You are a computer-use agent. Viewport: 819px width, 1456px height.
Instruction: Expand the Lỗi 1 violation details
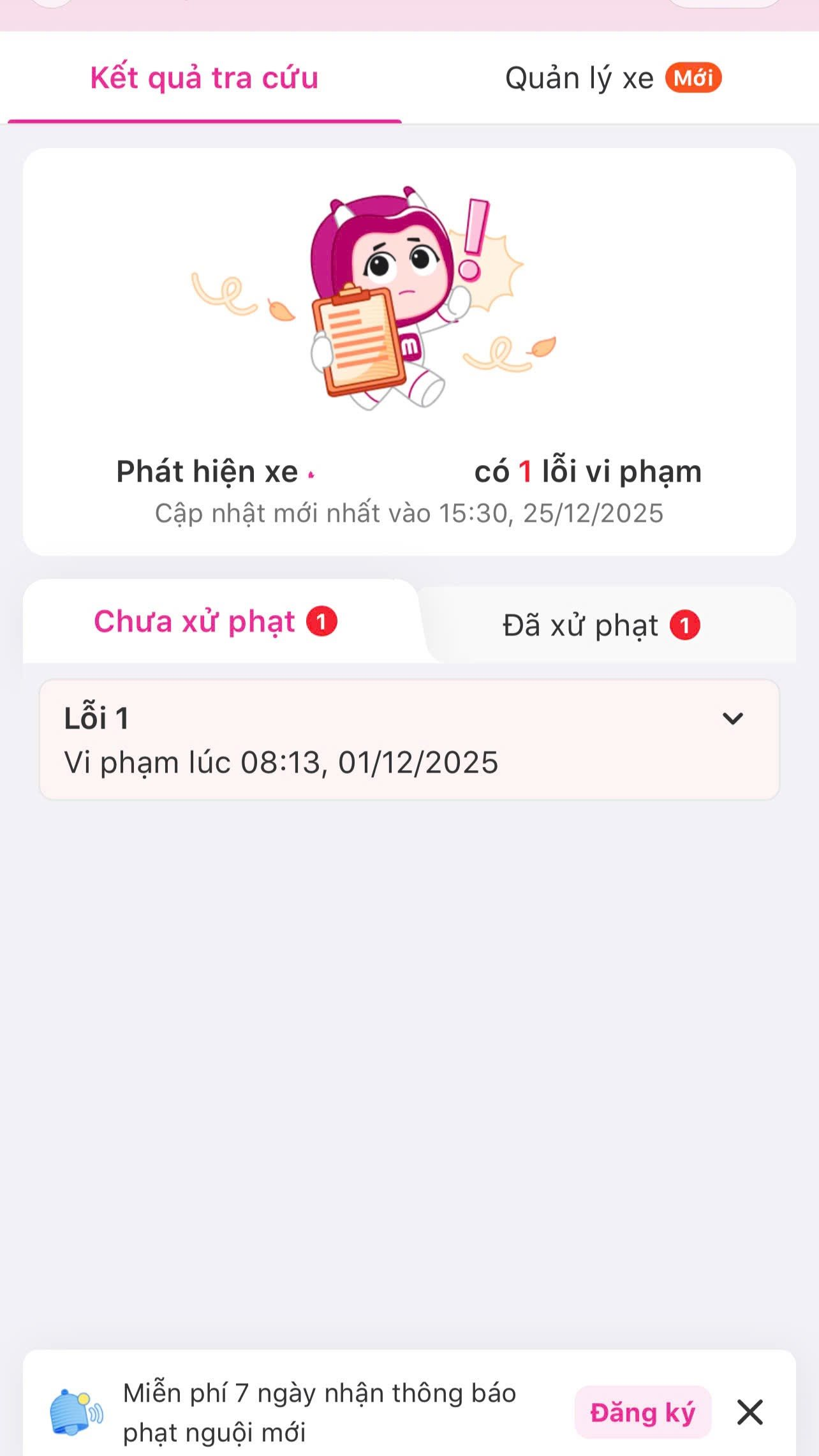tap(408, 740)
